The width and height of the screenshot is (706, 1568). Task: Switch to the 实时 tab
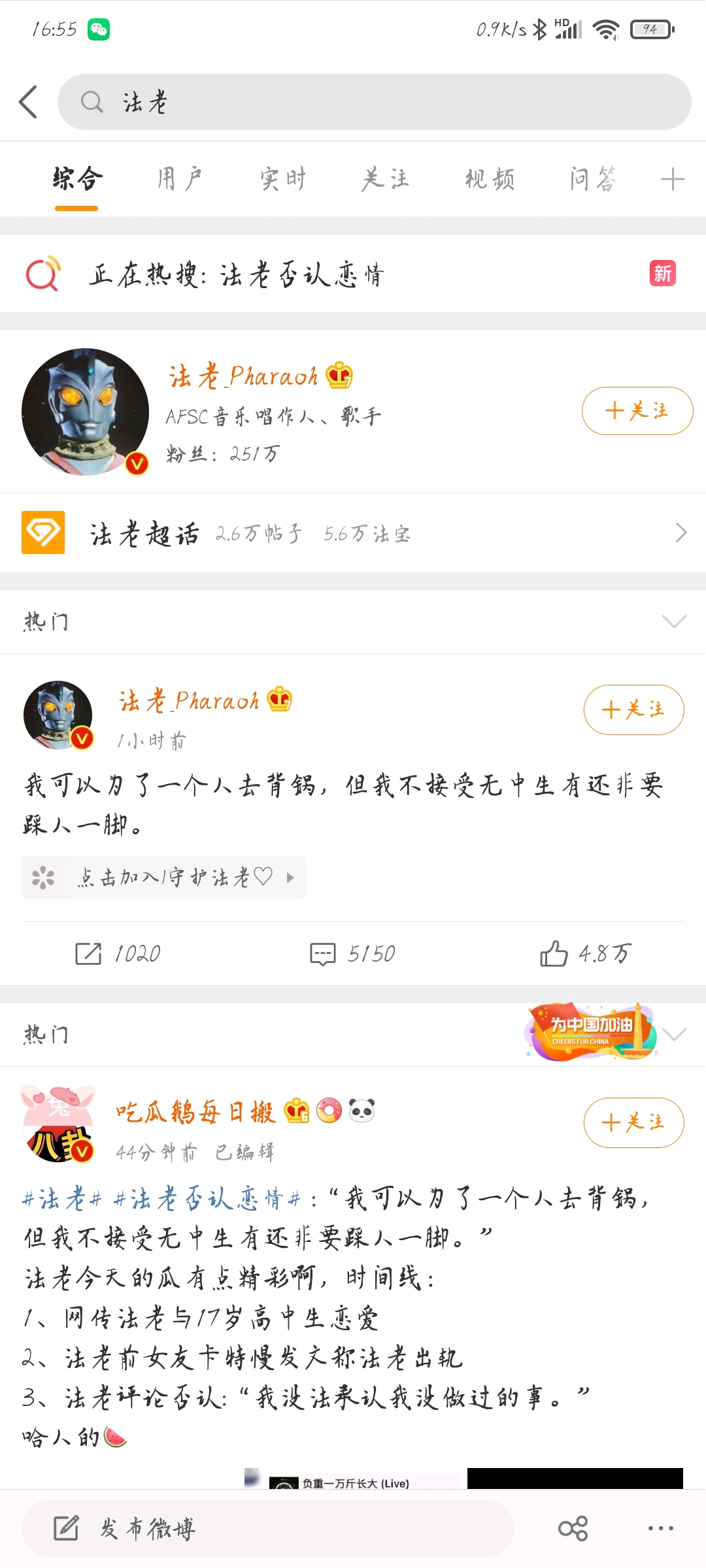point(283,179)
